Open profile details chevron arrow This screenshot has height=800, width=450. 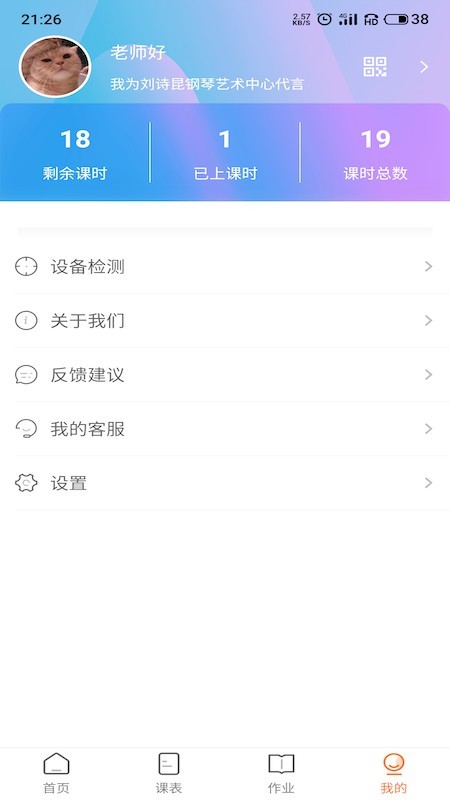coord(424,67)
